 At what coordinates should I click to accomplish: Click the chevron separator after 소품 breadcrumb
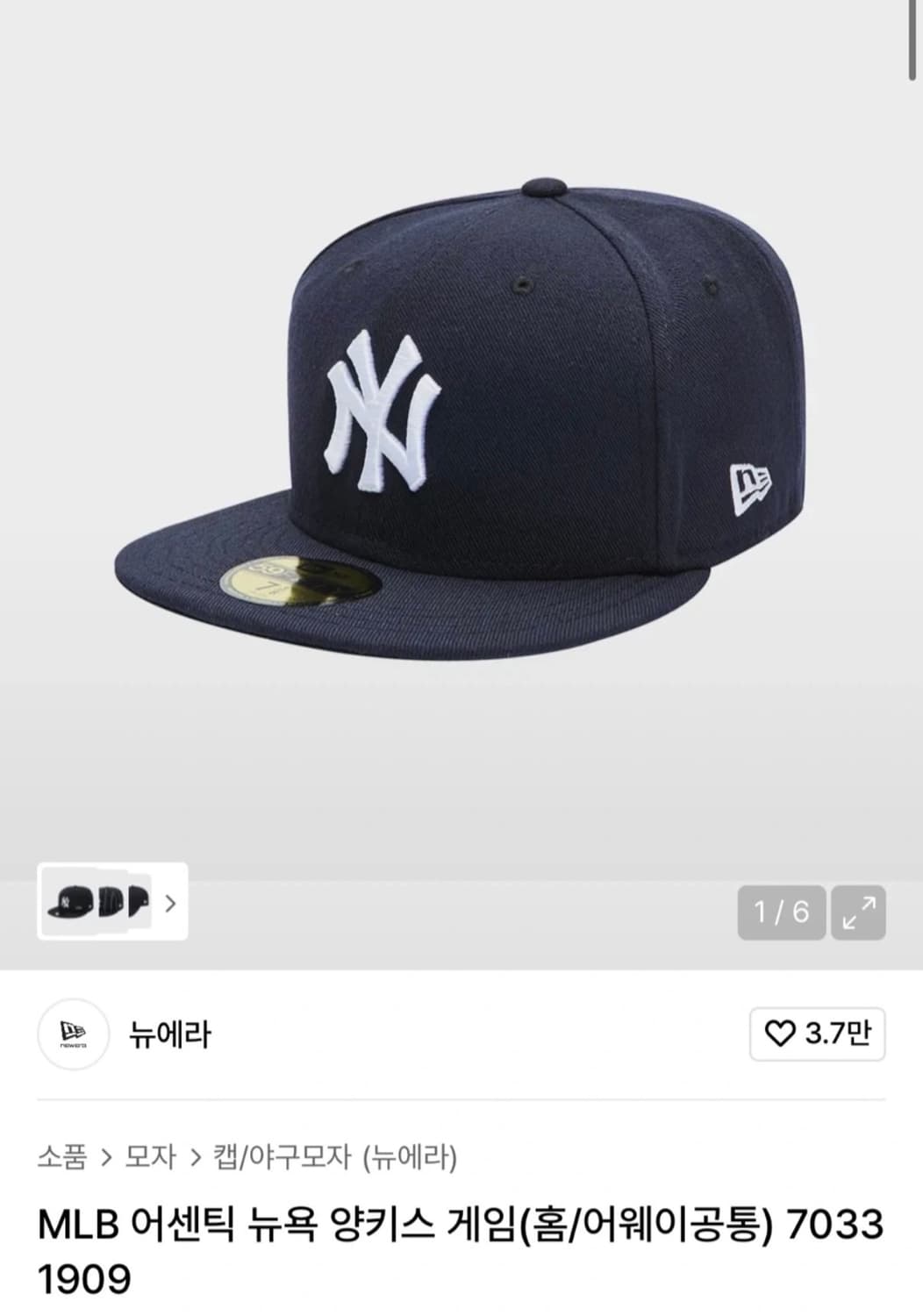click(x=105, y=1157)
